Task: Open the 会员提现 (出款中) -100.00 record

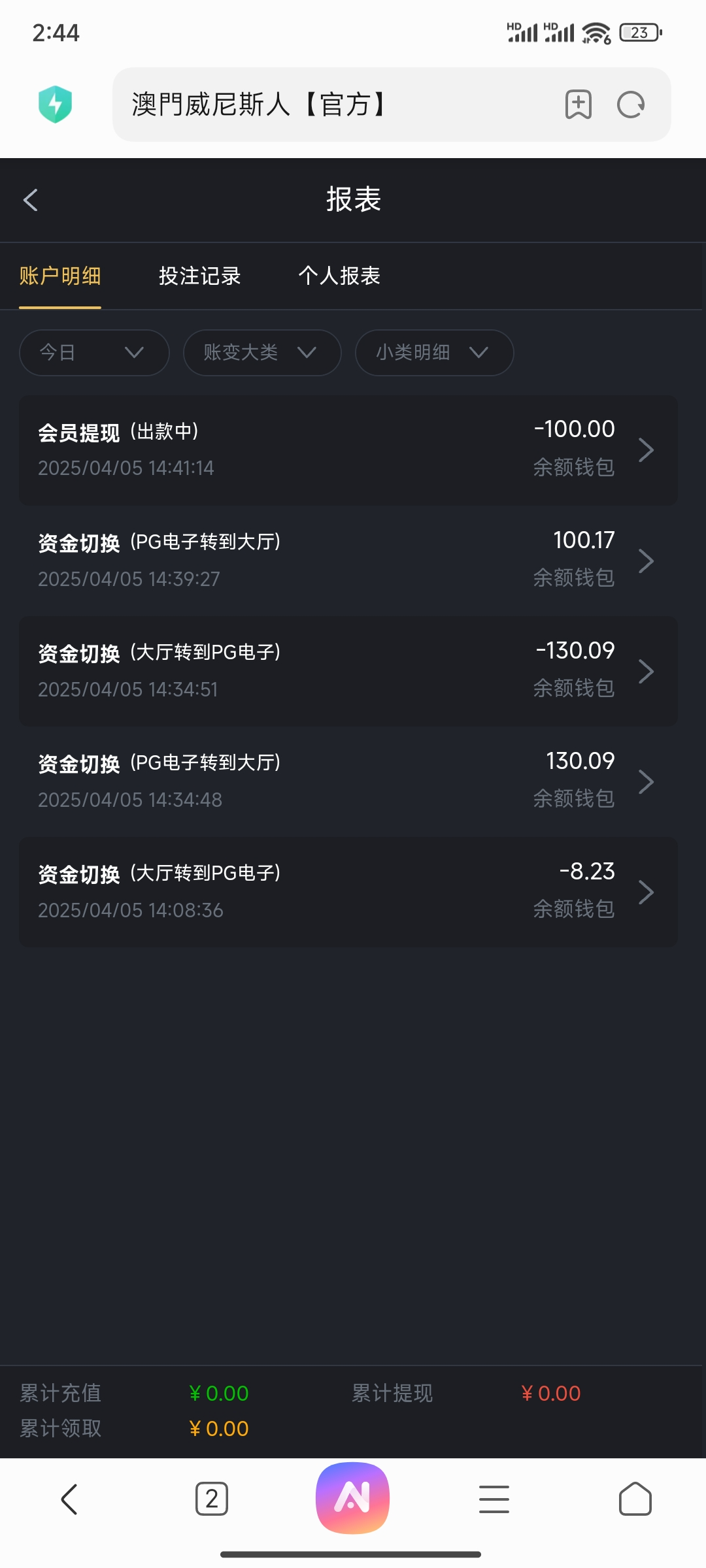Action: point(348,449)
